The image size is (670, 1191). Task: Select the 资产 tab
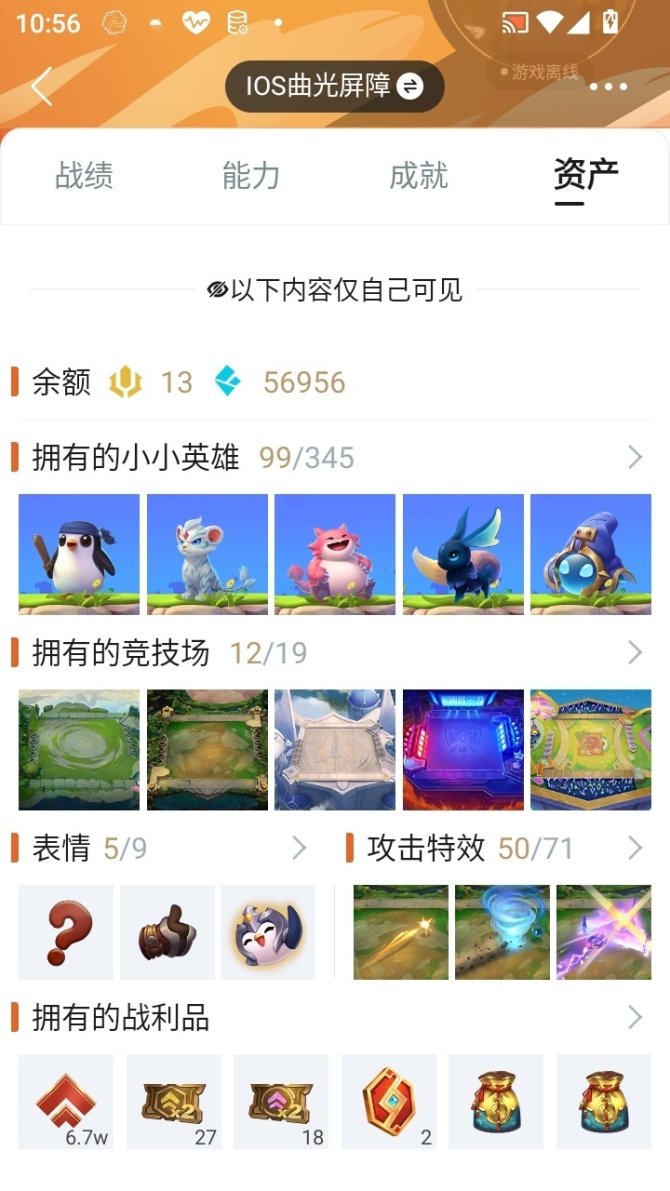(586, 176)
